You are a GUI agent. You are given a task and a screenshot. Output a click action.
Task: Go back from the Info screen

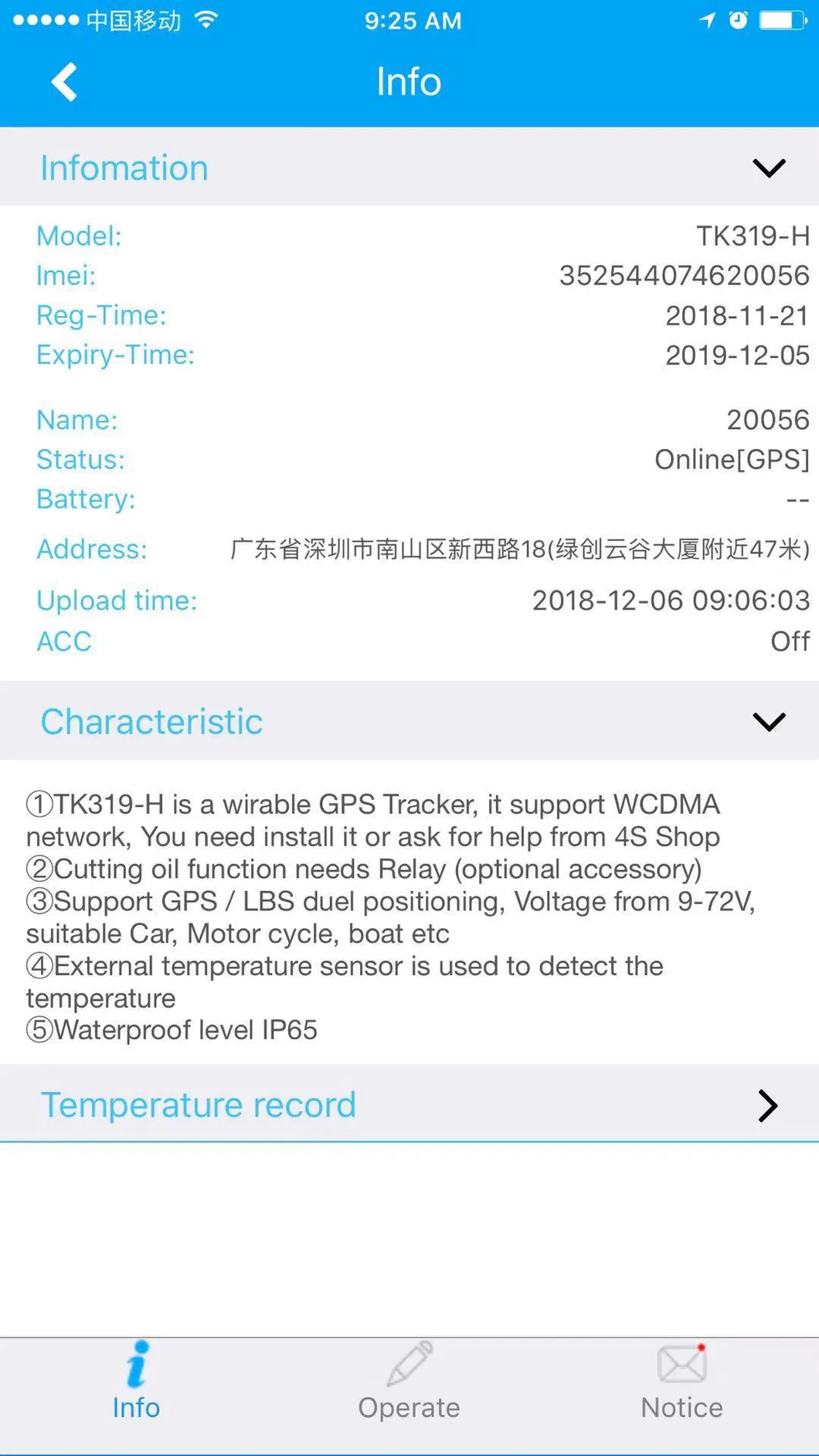65,81
